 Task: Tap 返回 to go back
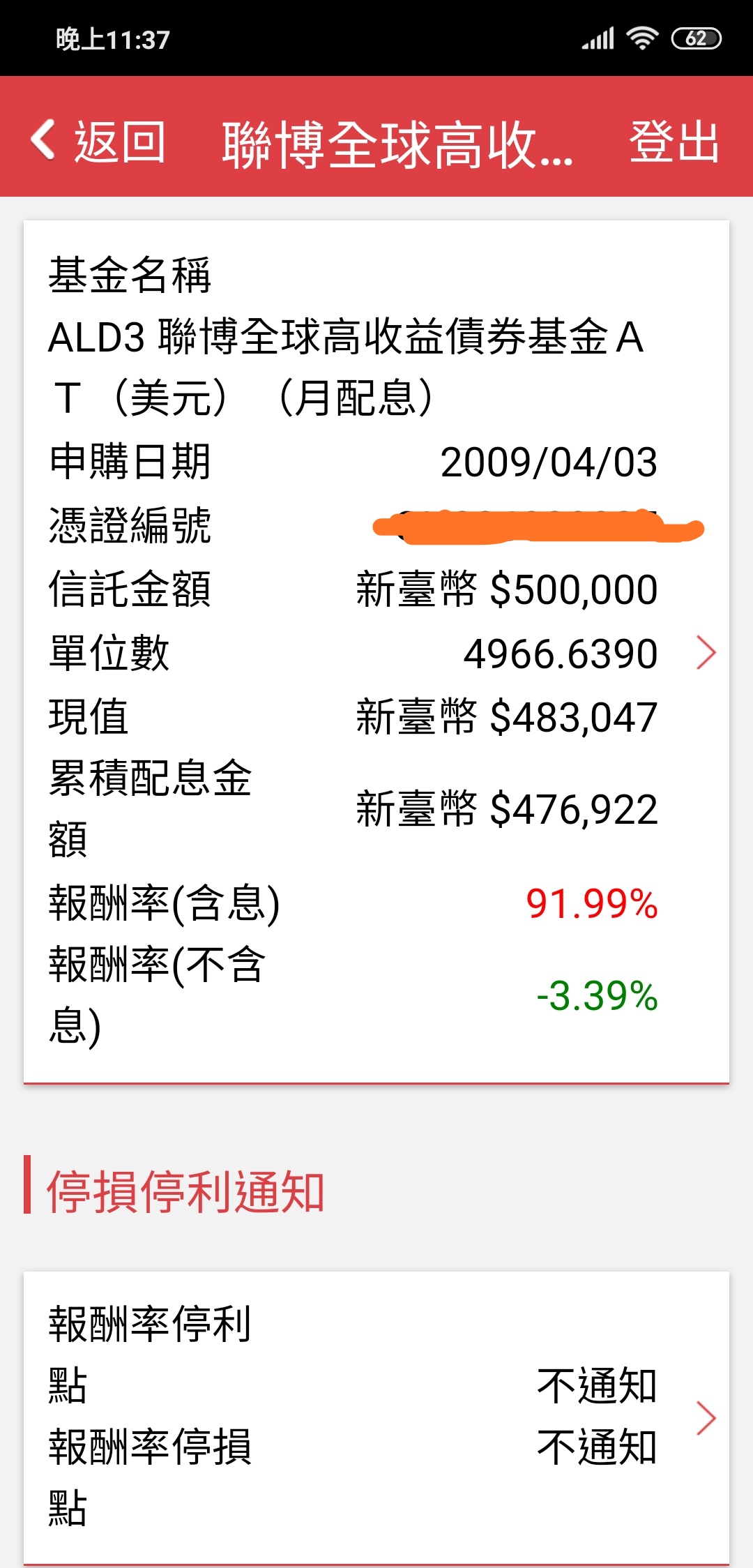(119, 143)
